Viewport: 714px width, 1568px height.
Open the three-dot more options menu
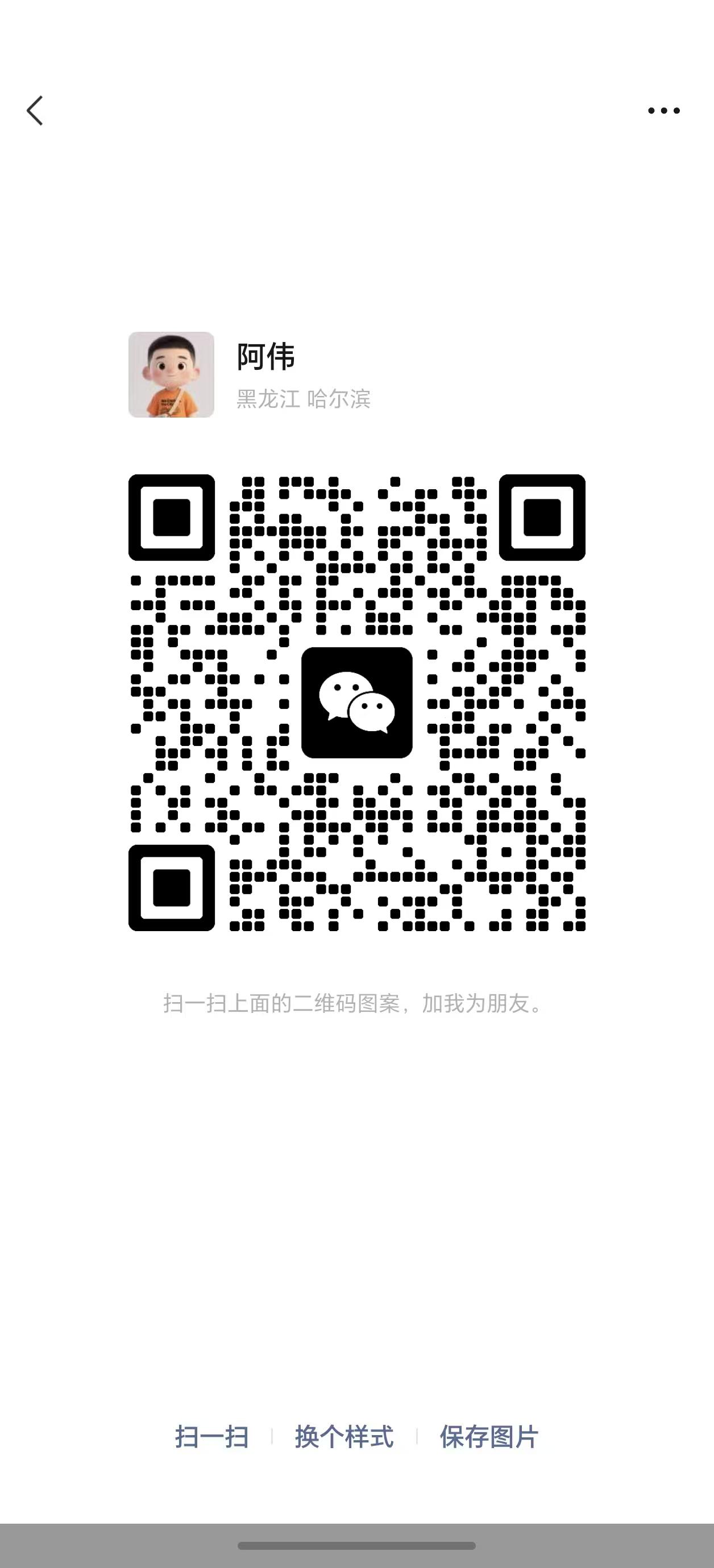(x=663, y=111)
